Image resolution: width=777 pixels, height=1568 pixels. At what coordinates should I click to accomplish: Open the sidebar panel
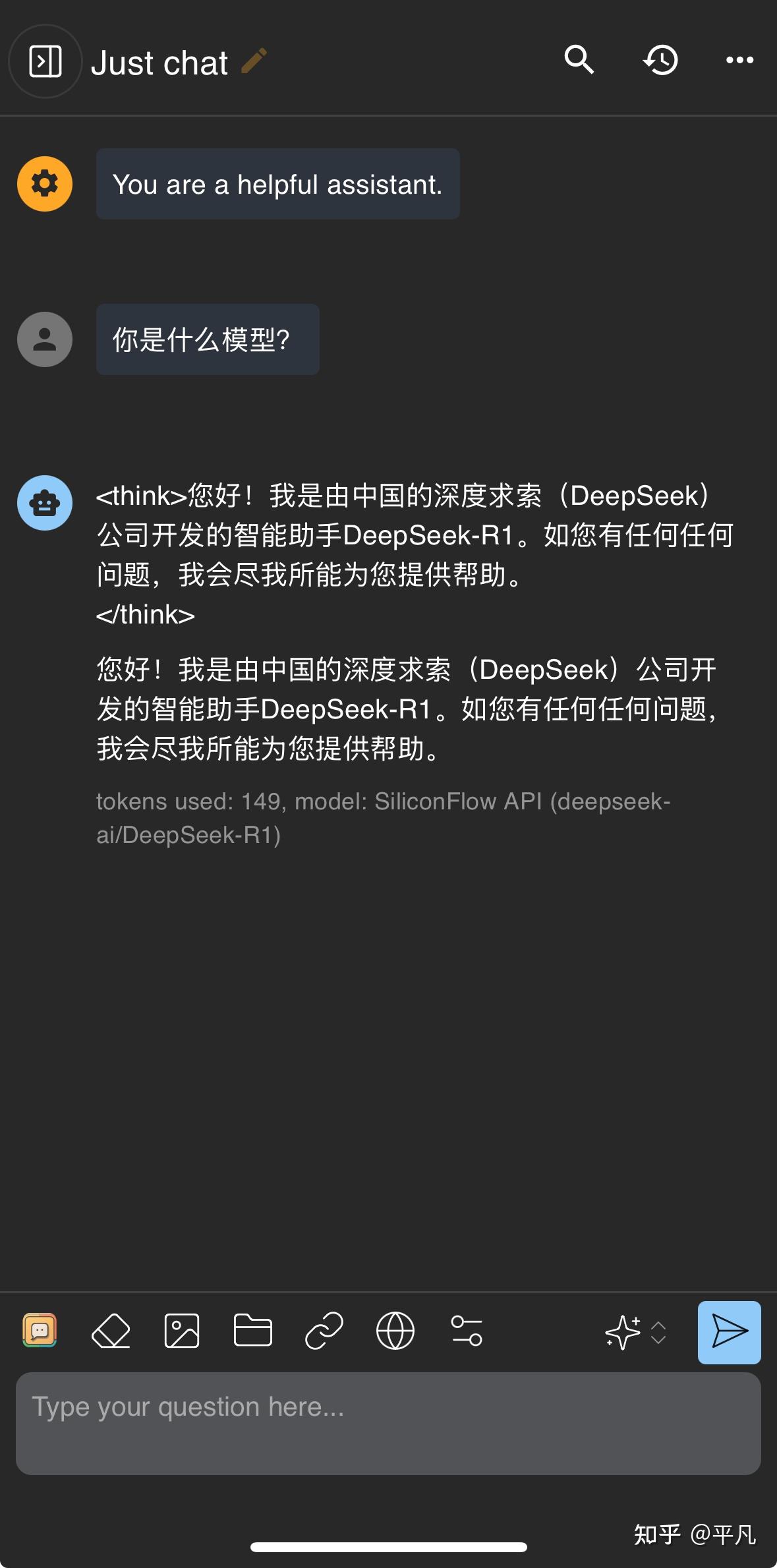45,61
